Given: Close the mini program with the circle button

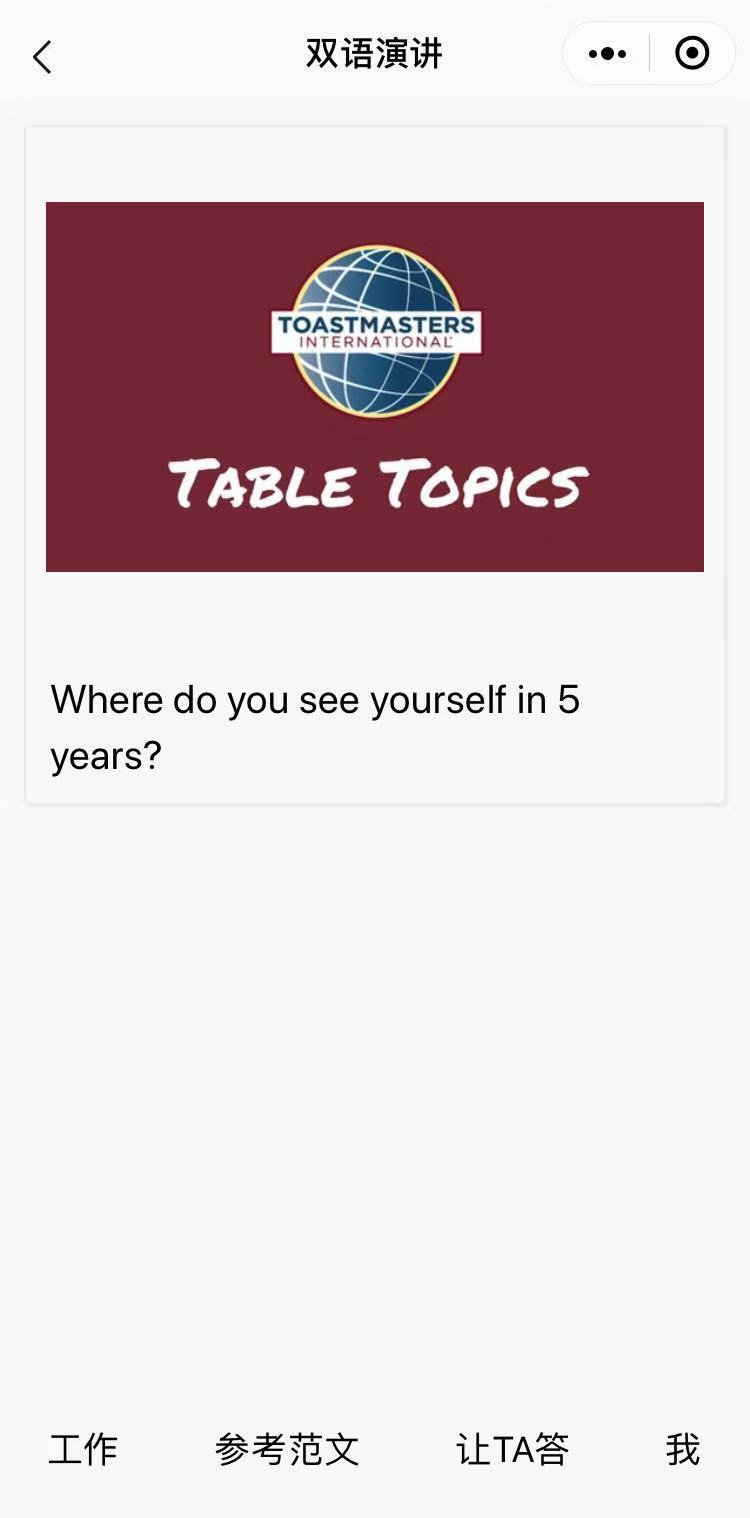Looking at the screenshot, I should 692,54.
